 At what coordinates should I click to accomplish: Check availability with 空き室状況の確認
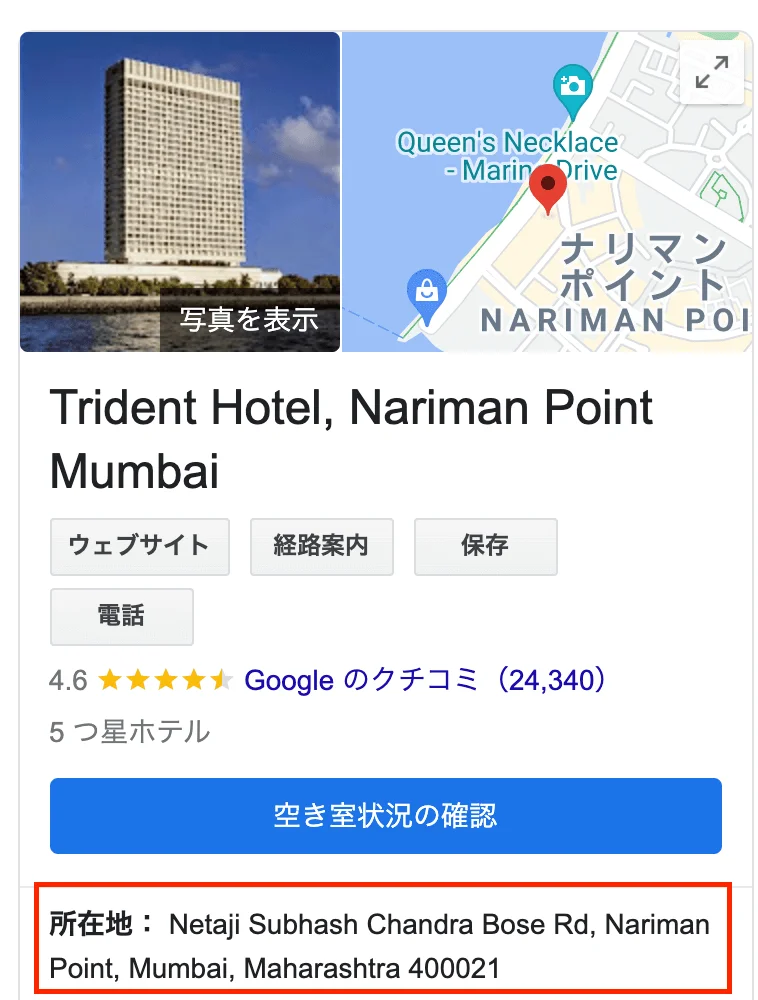[385, 815]
